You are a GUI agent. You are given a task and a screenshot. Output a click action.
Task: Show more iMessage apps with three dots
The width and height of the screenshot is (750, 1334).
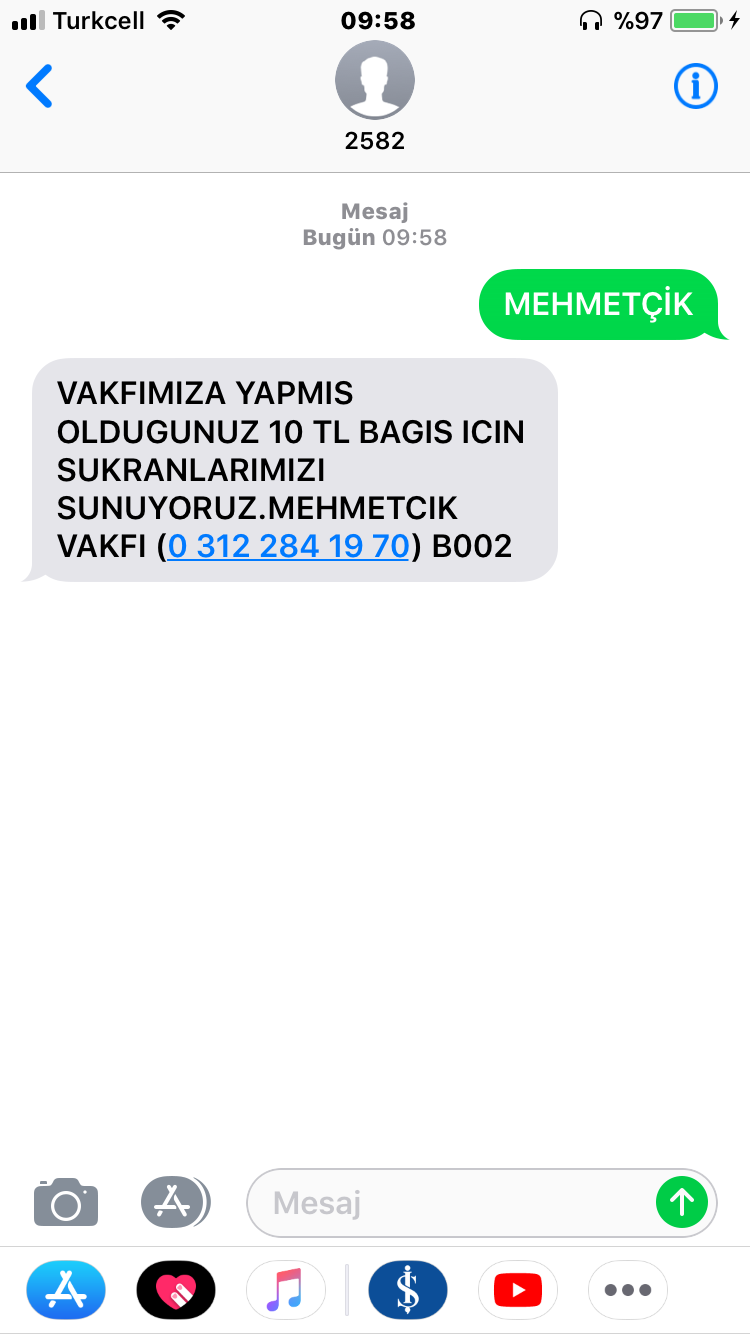click(x=628, y=1290)
